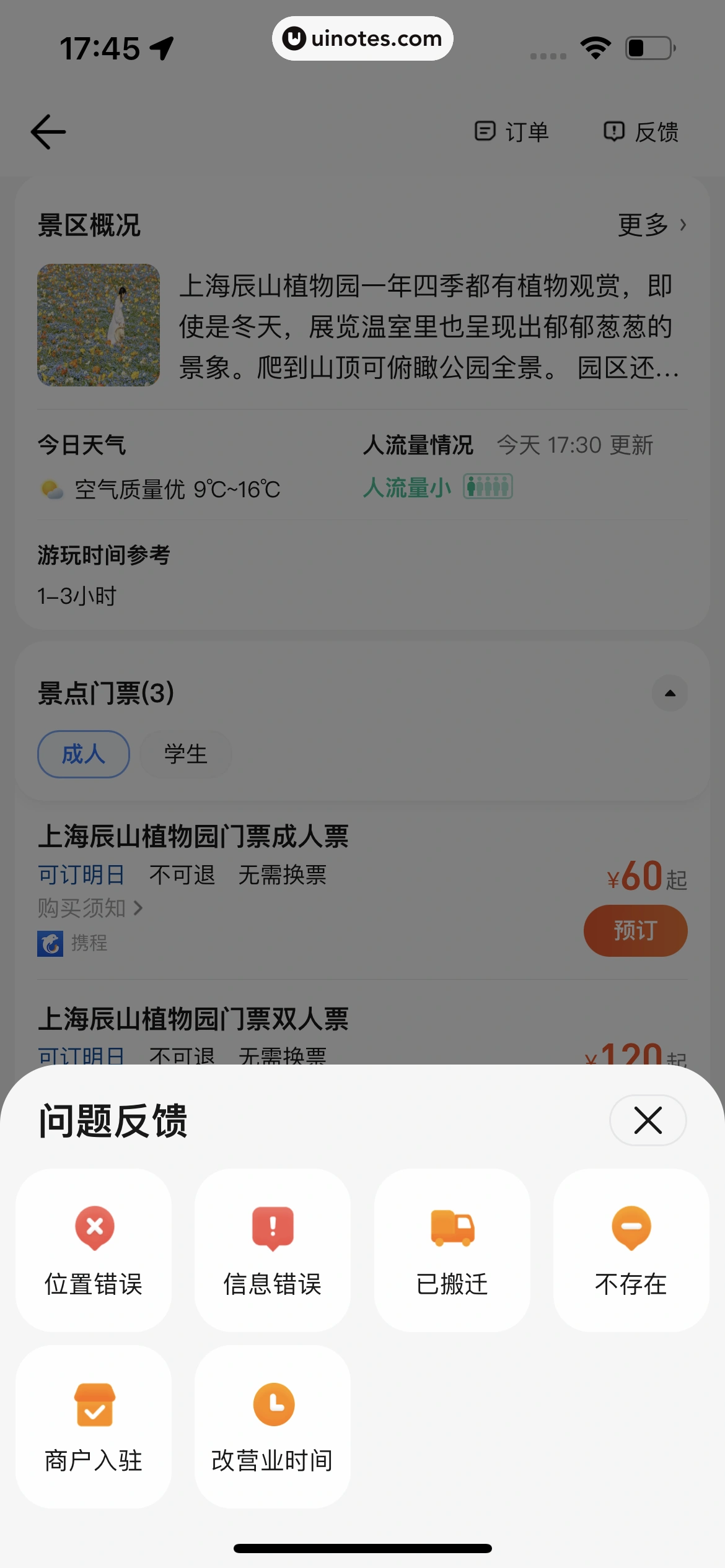This screenshot has width=725, height=1568.
Task: Open the adult ticket 上海辰山植物园门票成人票
Action: (x=194, y=836)
